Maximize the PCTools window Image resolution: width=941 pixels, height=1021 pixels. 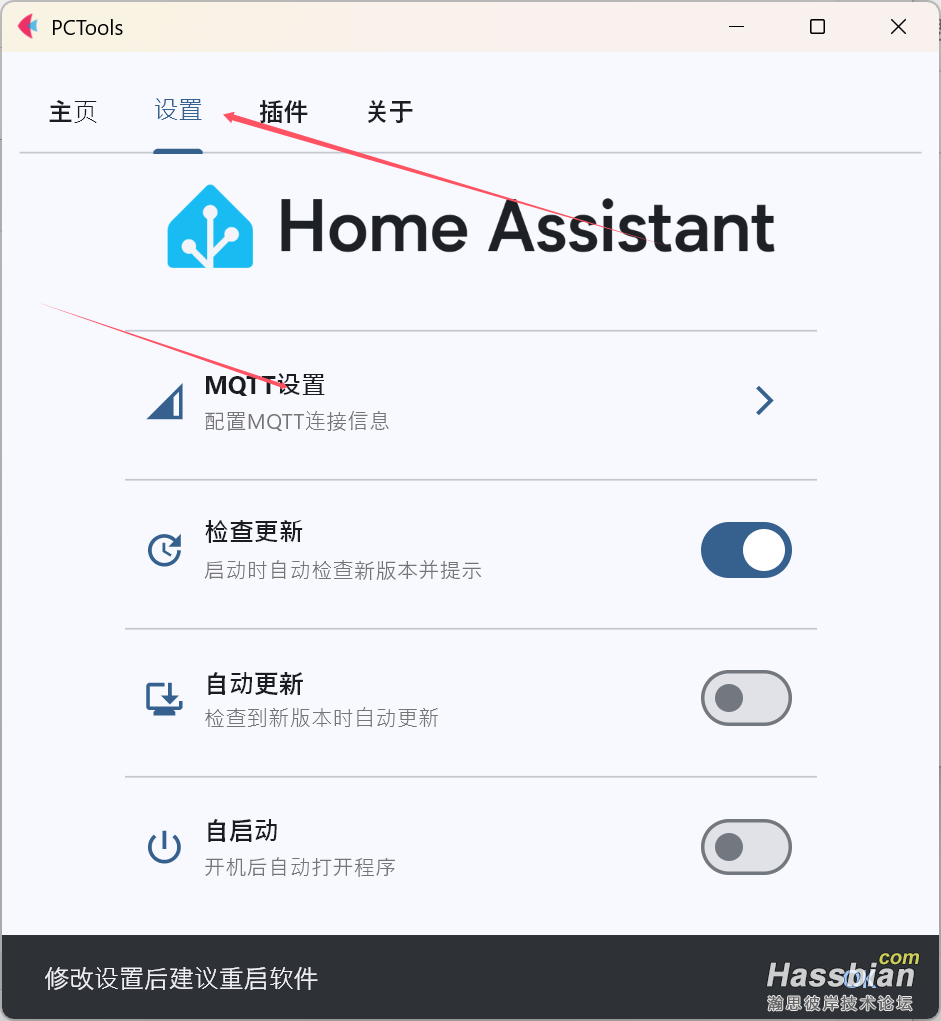click(817, 27)
